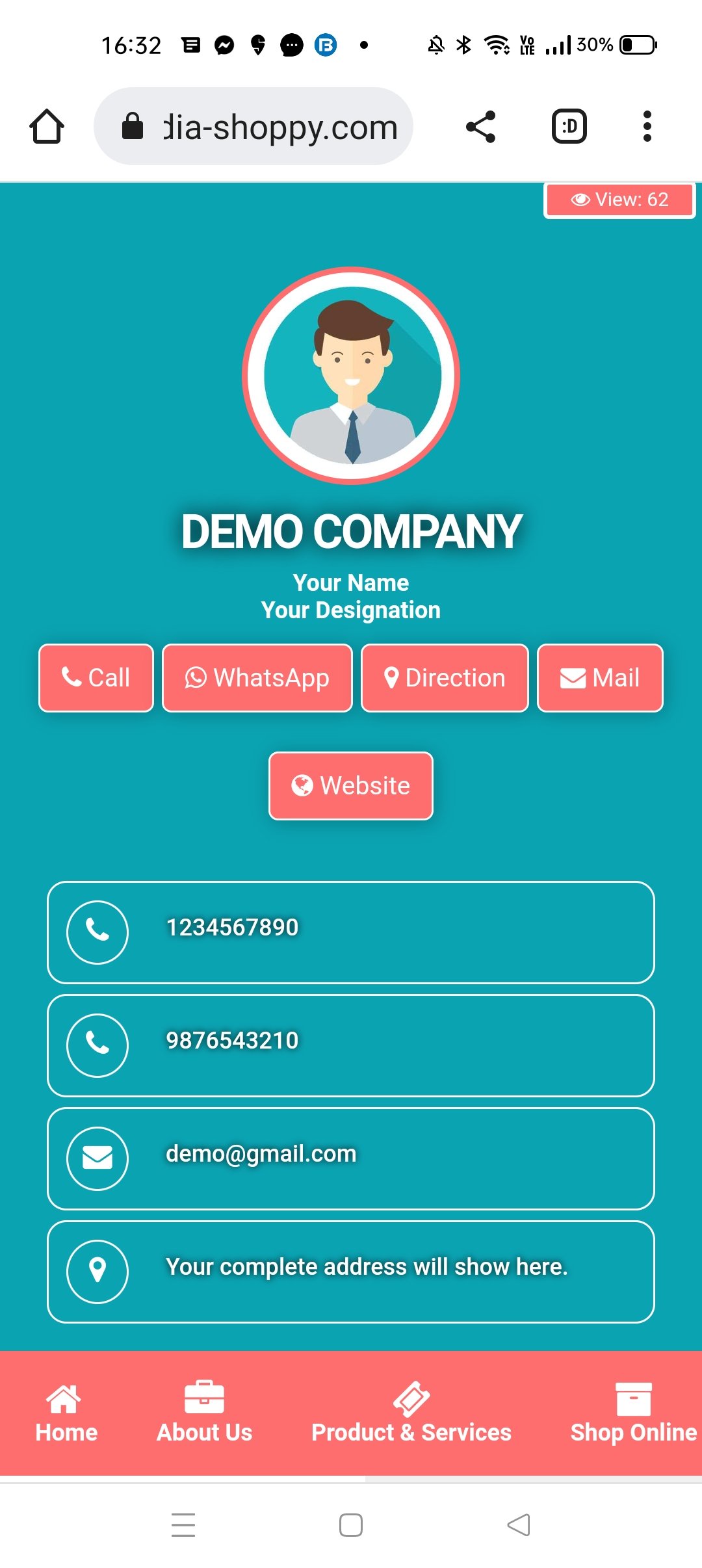The width and height of the screenshot is (702, 1568).
Task: Open WhatsApp chat button
Action: (257, 678)
